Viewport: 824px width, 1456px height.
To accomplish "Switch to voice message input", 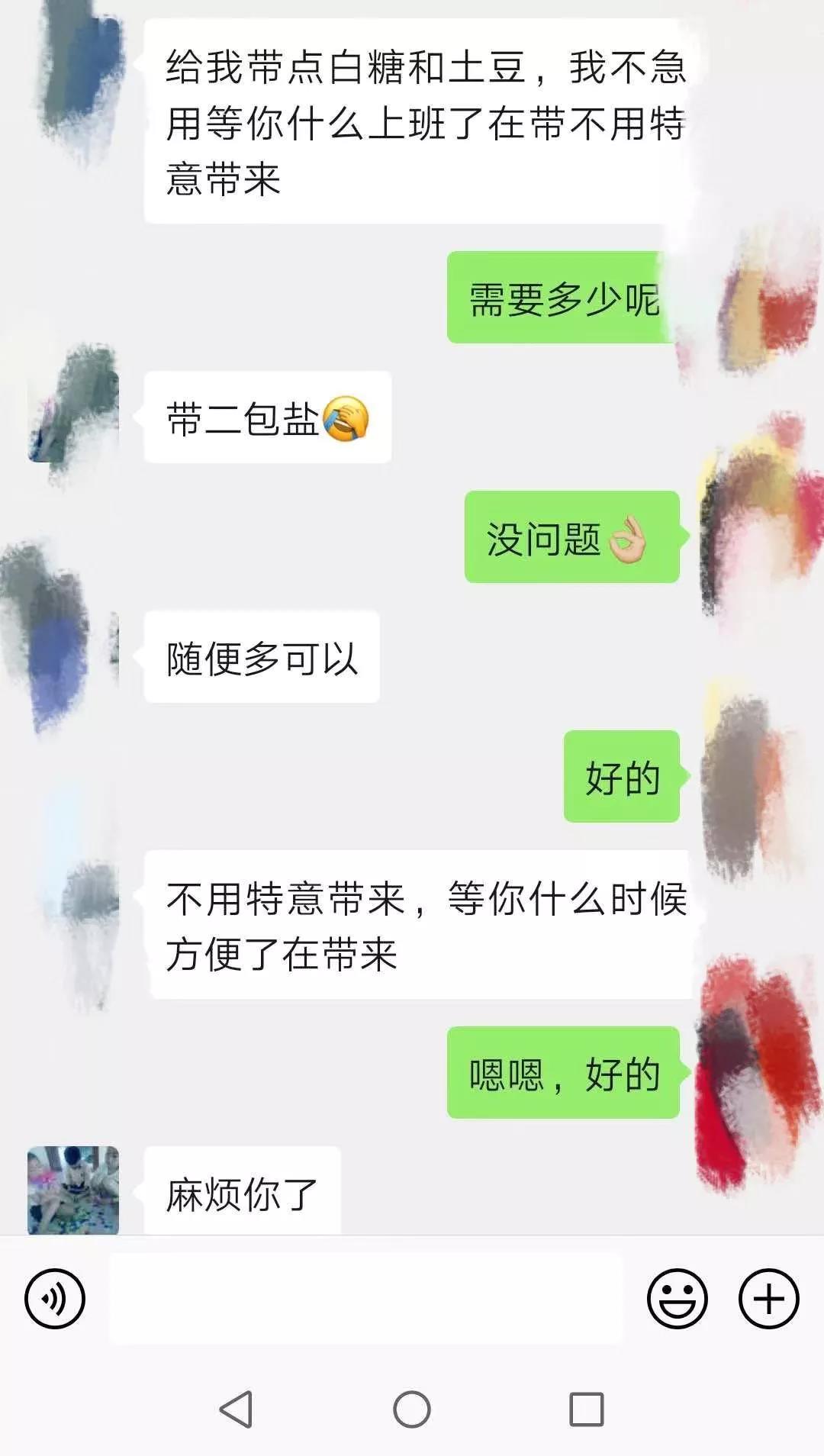I will (55, 1298).
